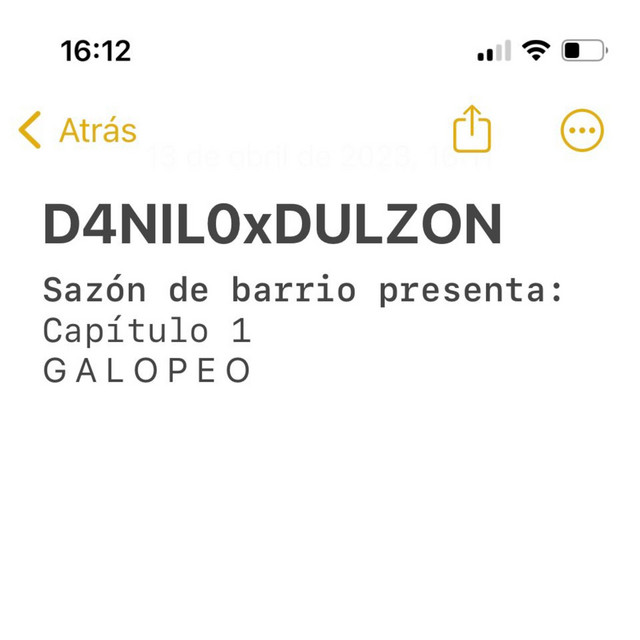This screenshot has height=640, width=640.
Task: Share this note
Action: 472,130
